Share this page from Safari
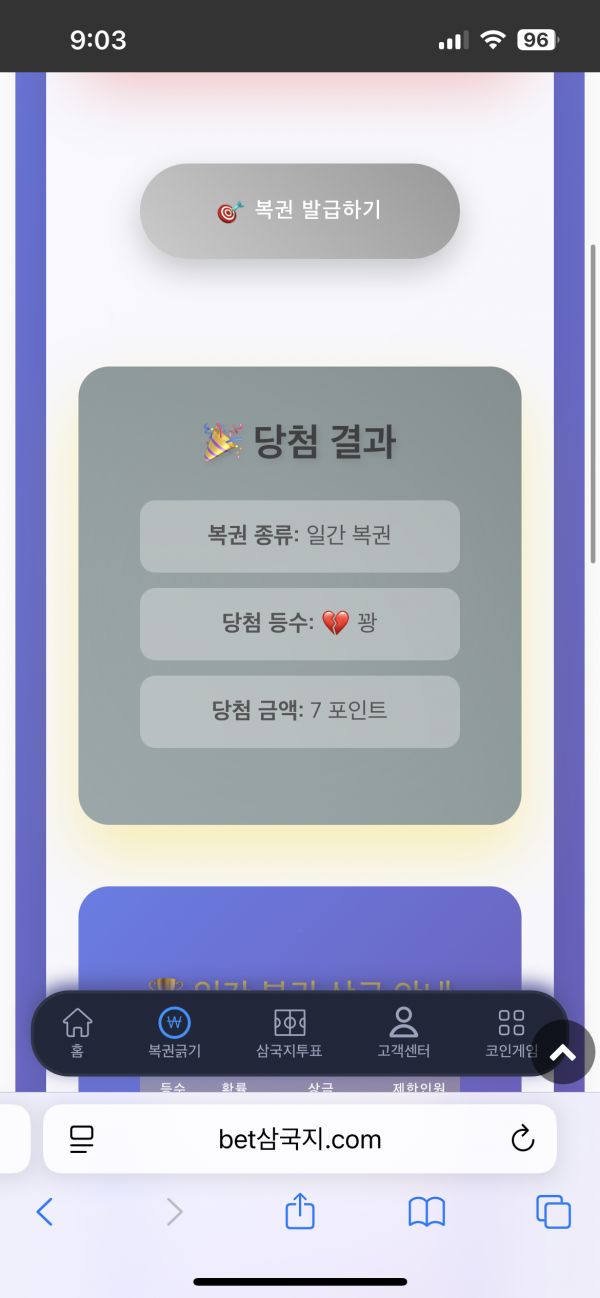 point(300,1212)
